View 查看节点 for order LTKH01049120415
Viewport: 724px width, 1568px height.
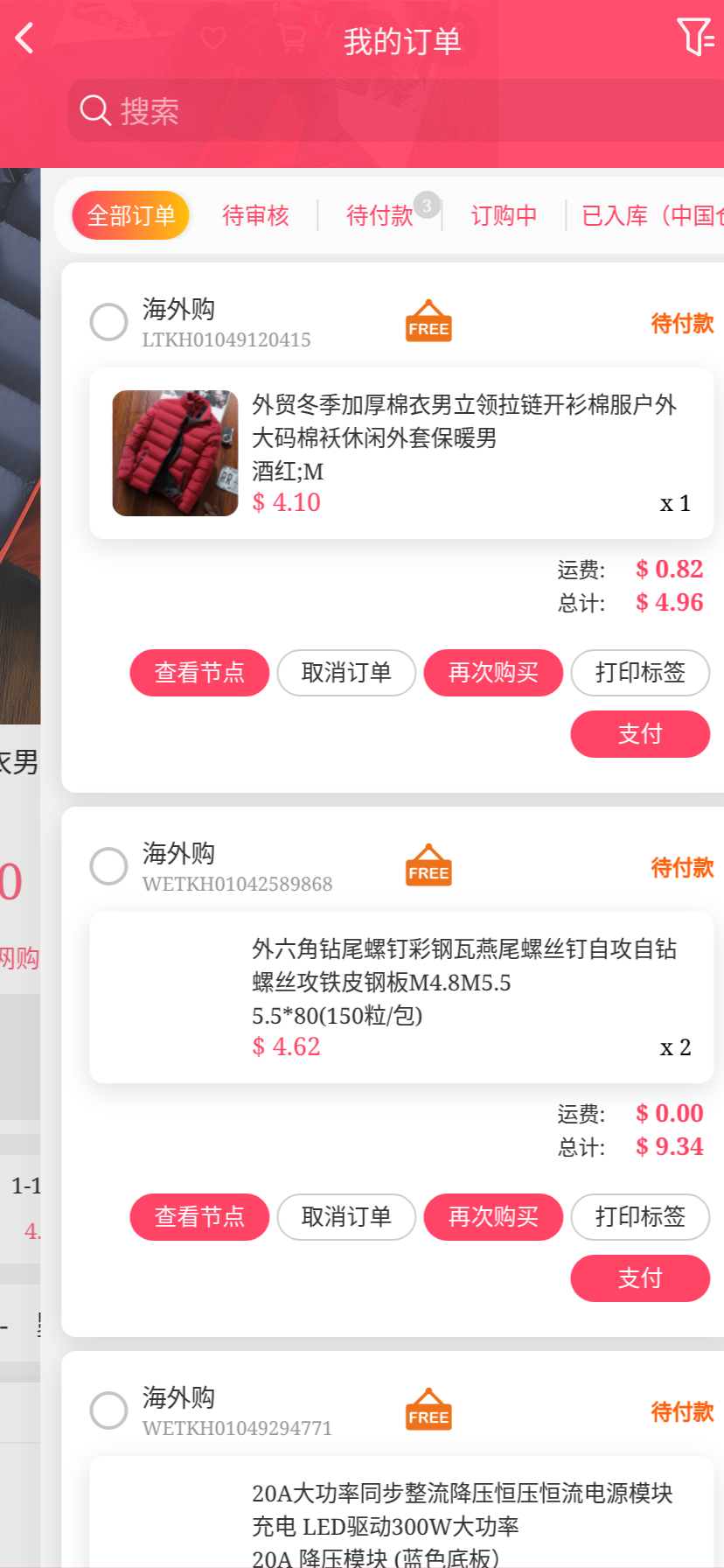pos(199,673)
